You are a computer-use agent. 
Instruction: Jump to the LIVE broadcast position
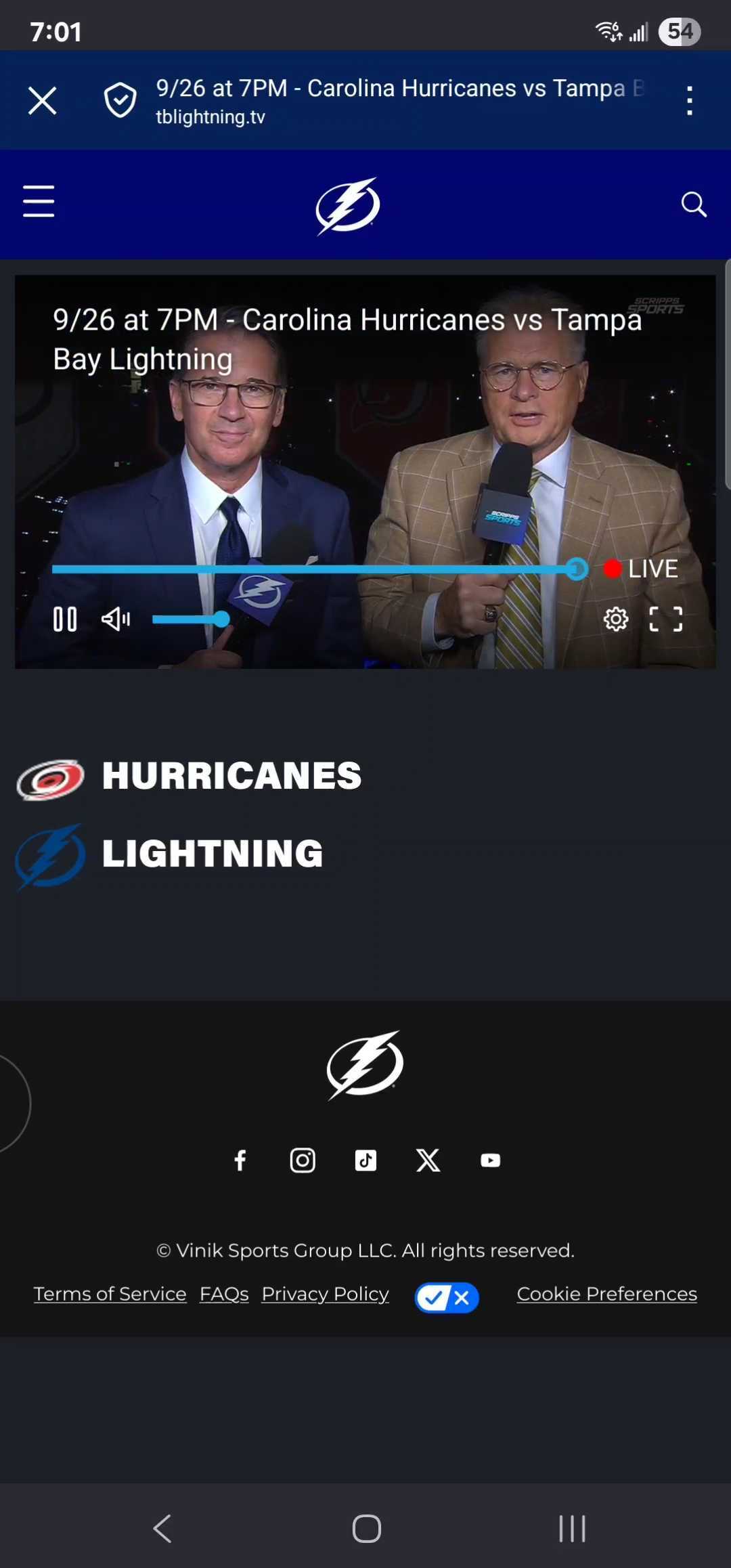point(642,569)
